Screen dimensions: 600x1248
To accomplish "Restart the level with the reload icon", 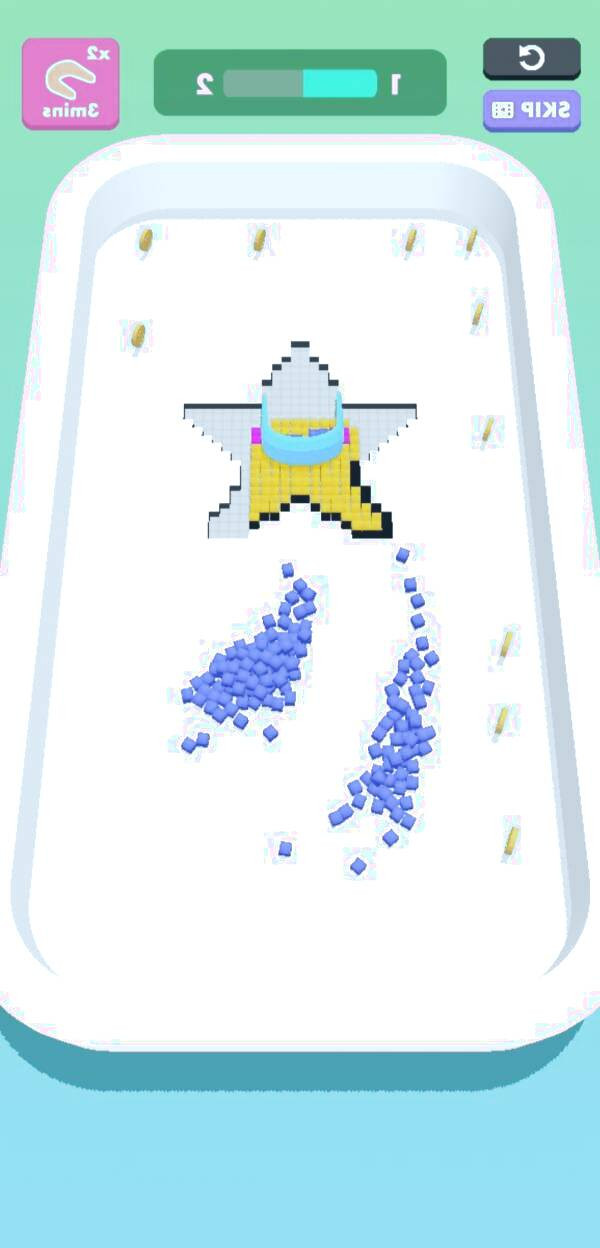I will point(531,58).
